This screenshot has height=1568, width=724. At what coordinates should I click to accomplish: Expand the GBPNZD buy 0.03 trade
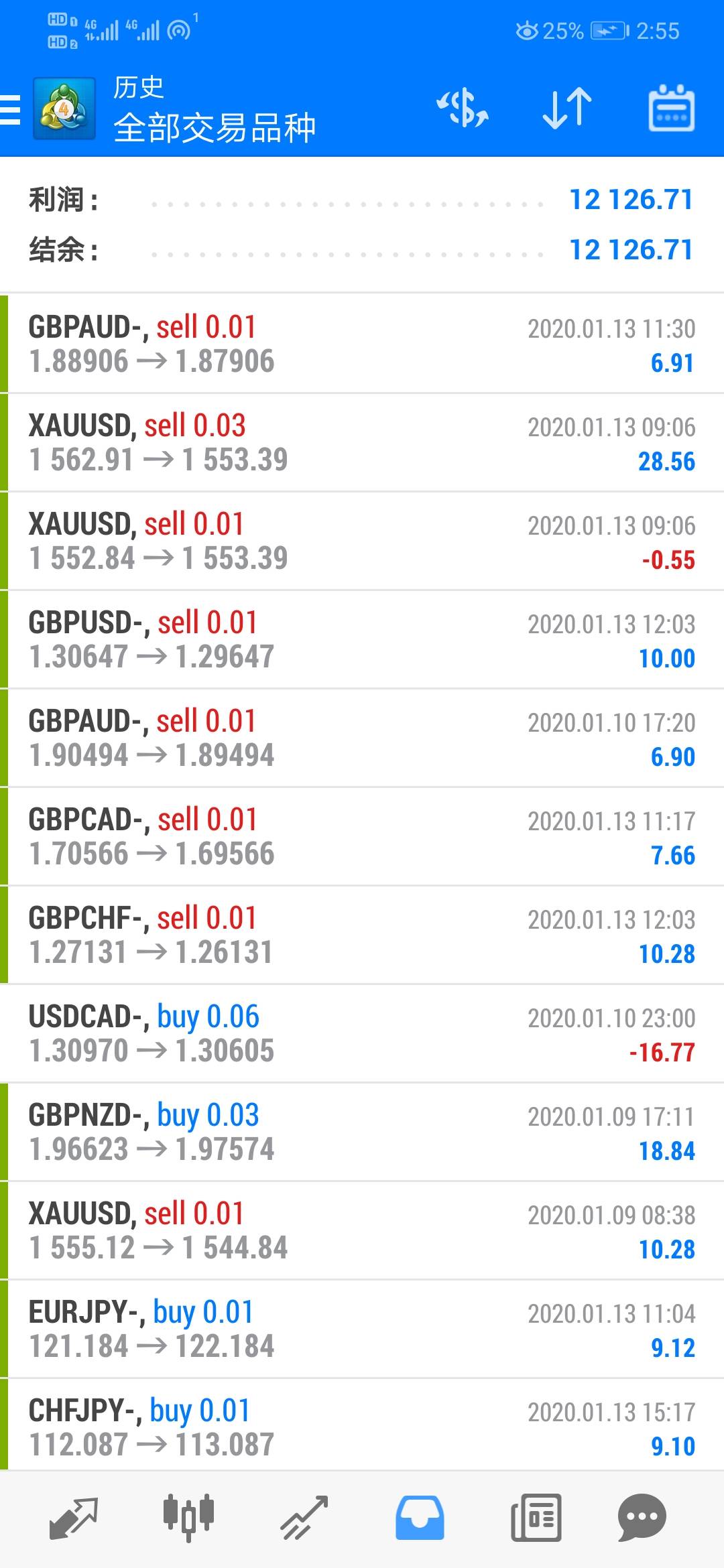(362, 1132)
